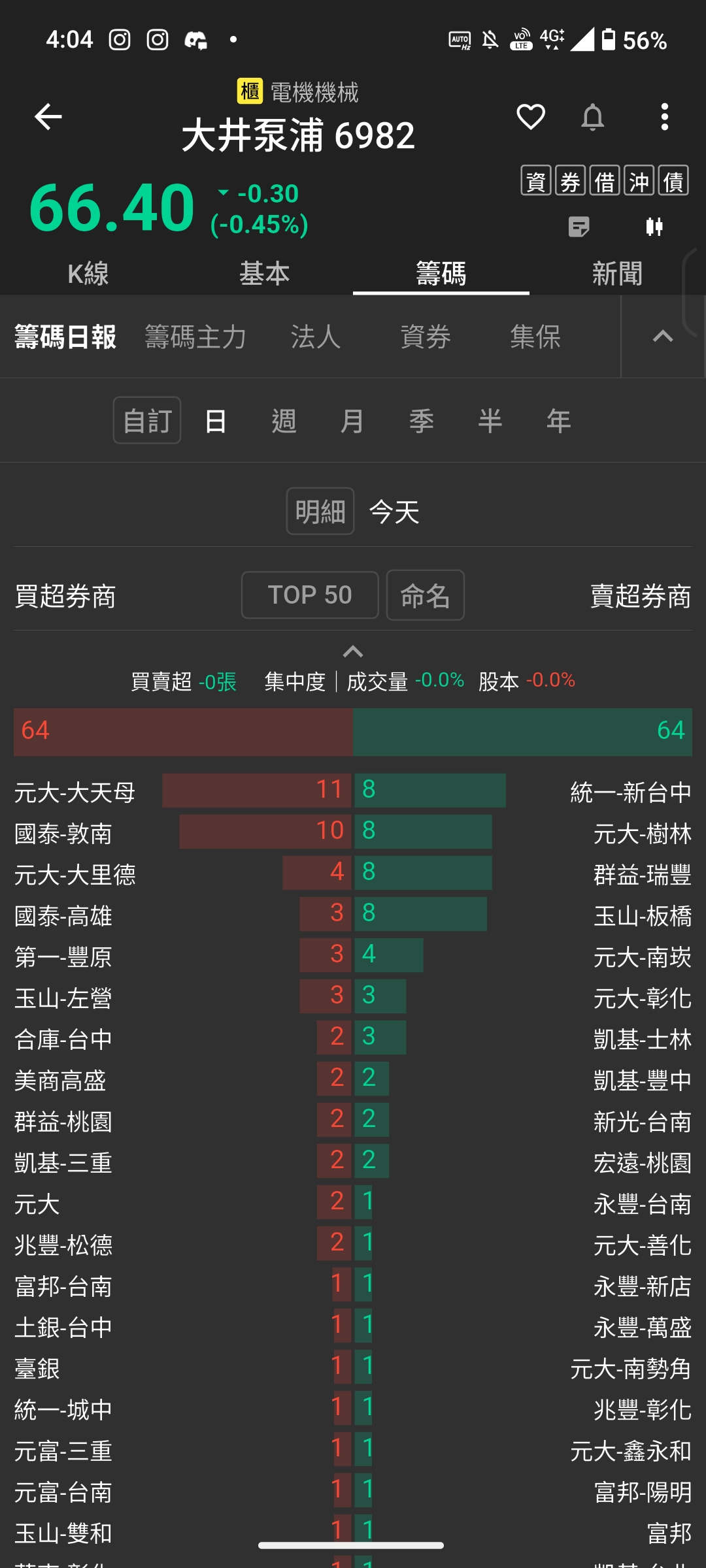The height and width of the screenshot is (1568, 706).
Task: Open the price alert bell
Action: 592,118
